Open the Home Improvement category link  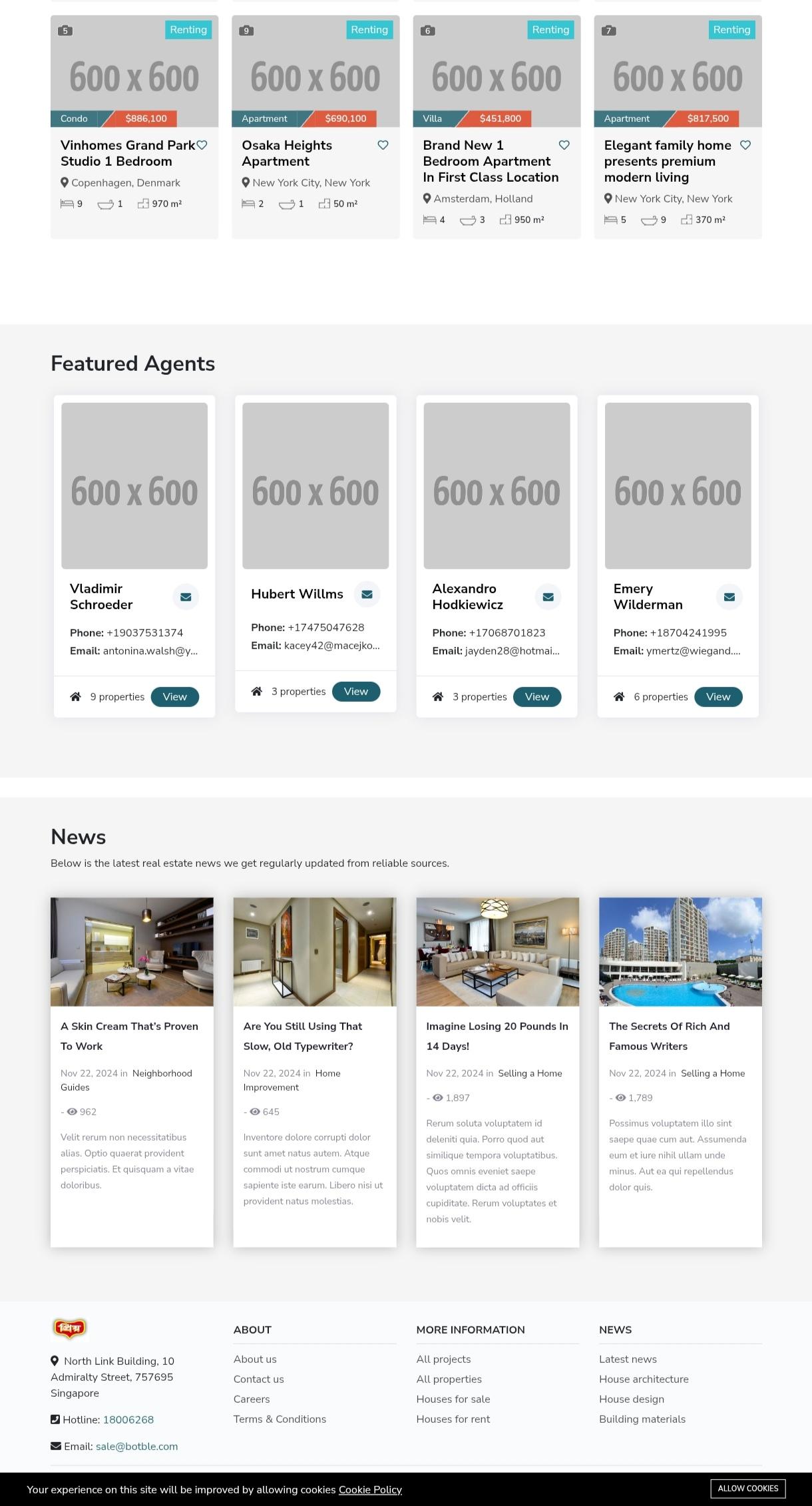[292, 1080]
